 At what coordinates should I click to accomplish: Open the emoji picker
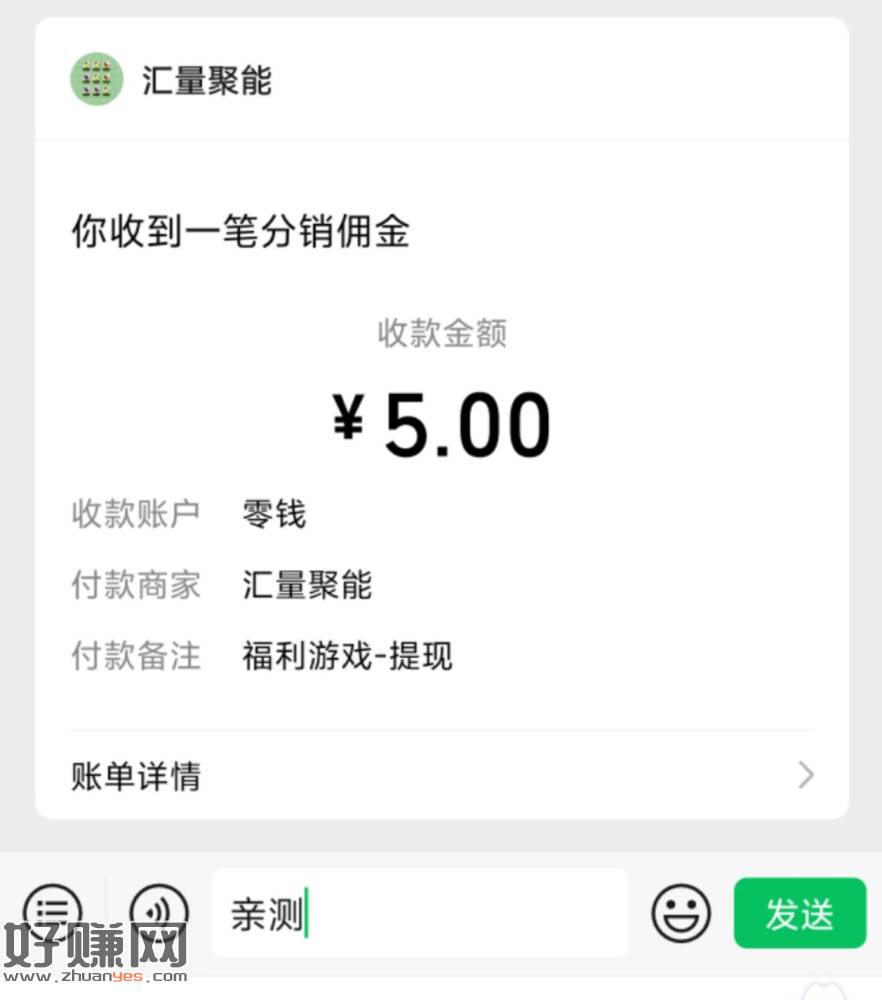pos(681,913)
